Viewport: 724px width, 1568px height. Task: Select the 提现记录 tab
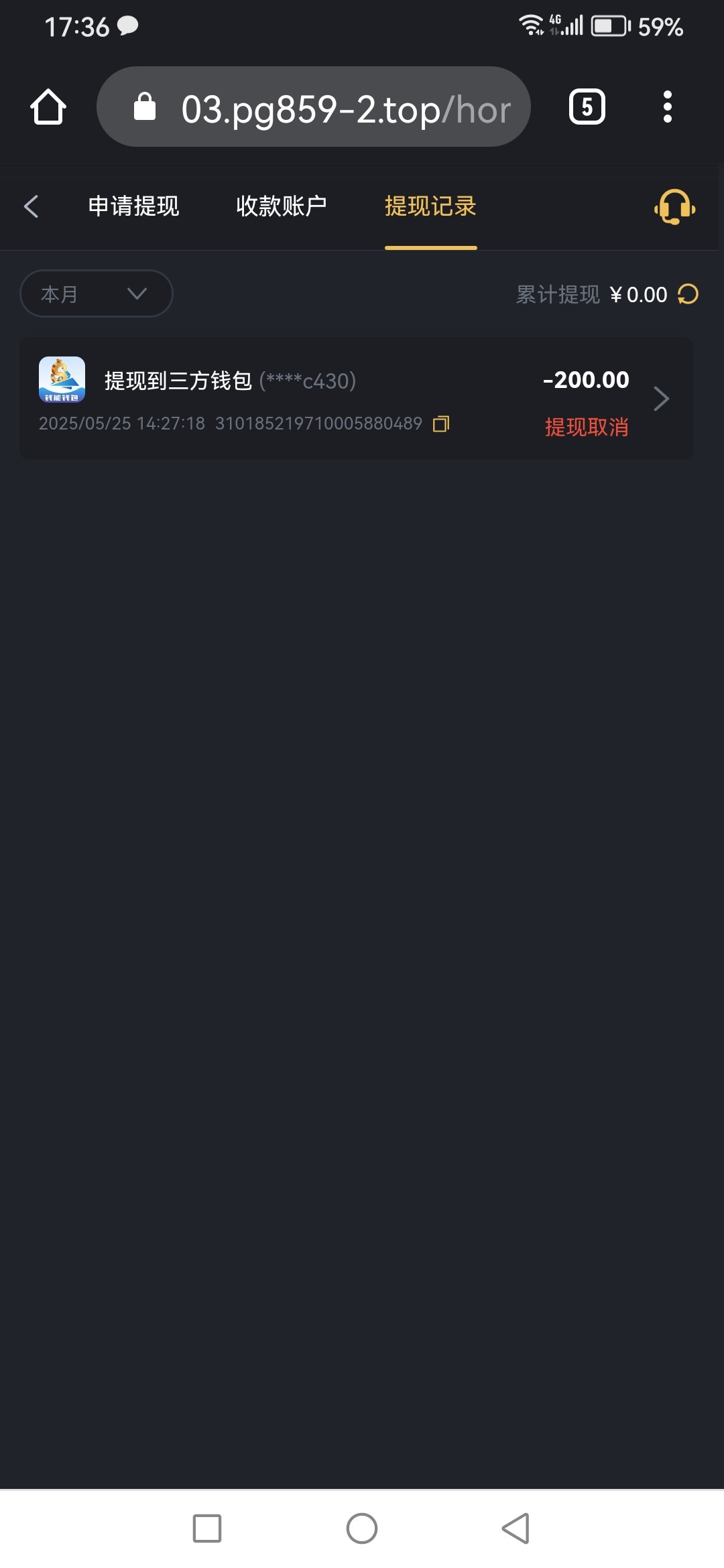pos(430,206)
